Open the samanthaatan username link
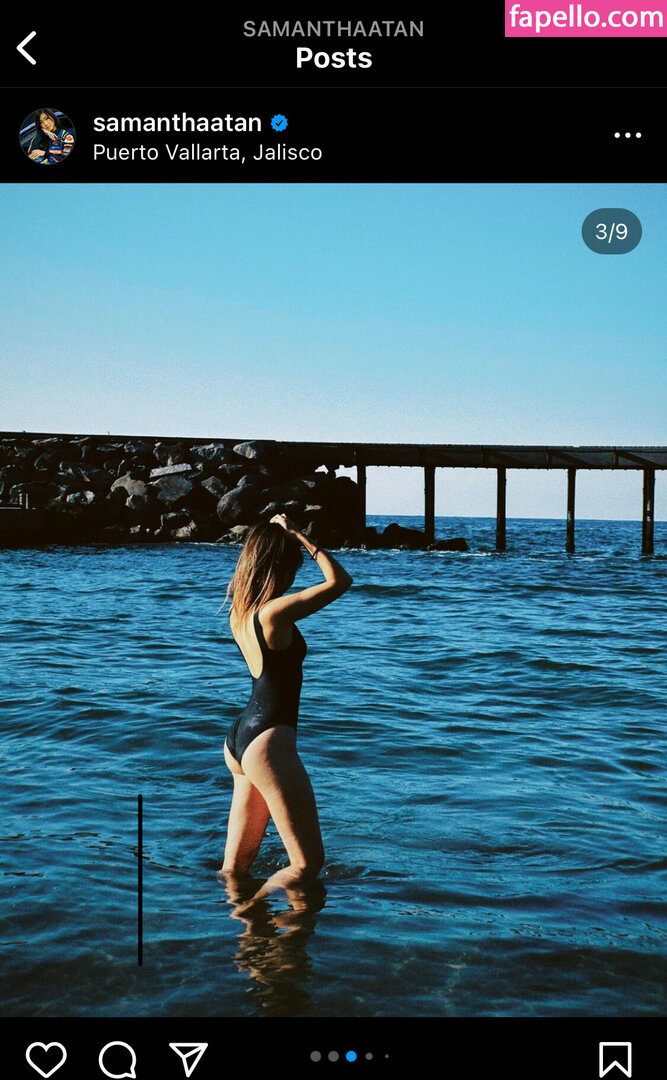 pyautogui.click(x=177, y=123)
